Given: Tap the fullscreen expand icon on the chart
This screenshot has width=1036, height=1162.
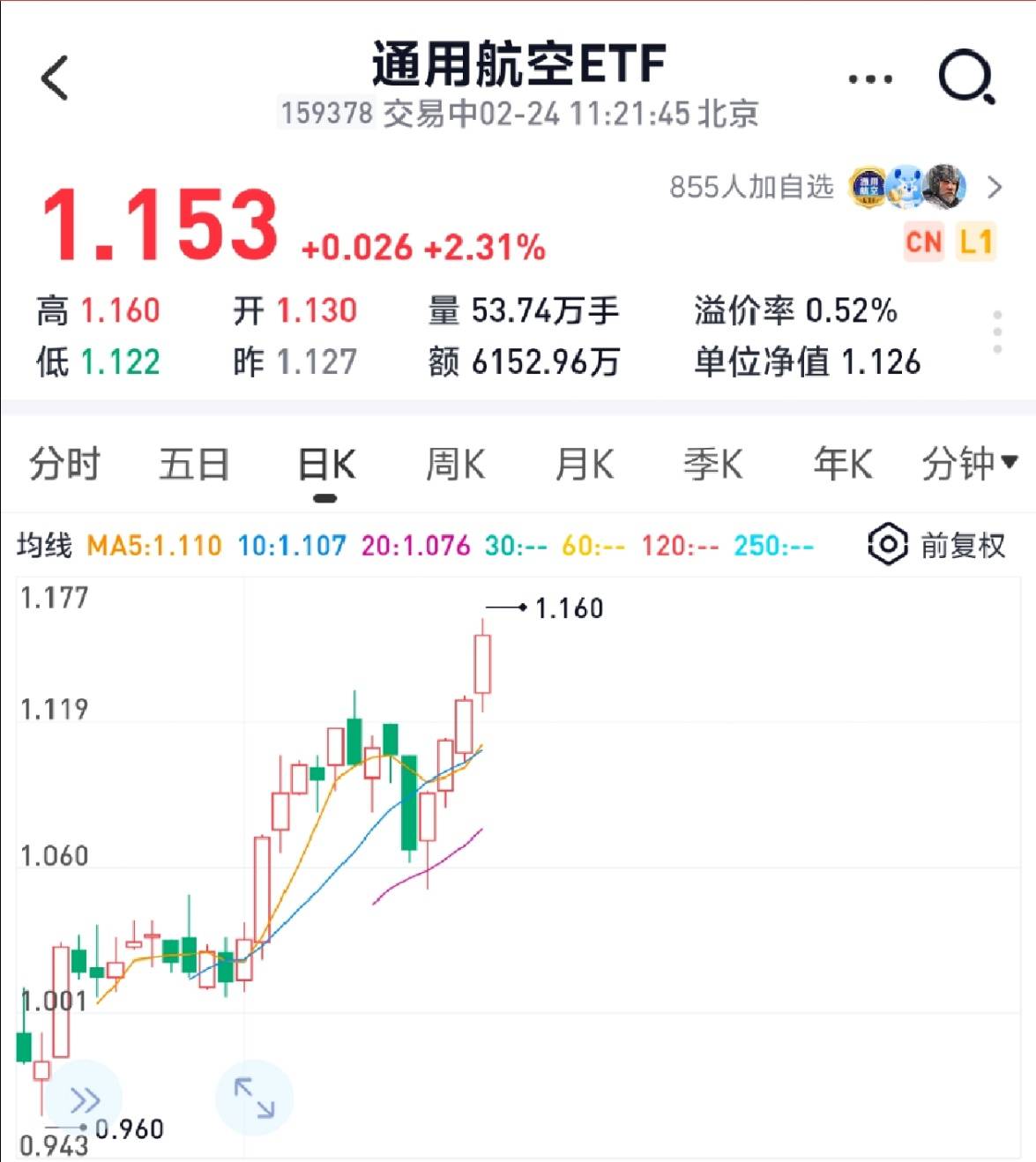Looking at the screenshot, I should 253,1097.
